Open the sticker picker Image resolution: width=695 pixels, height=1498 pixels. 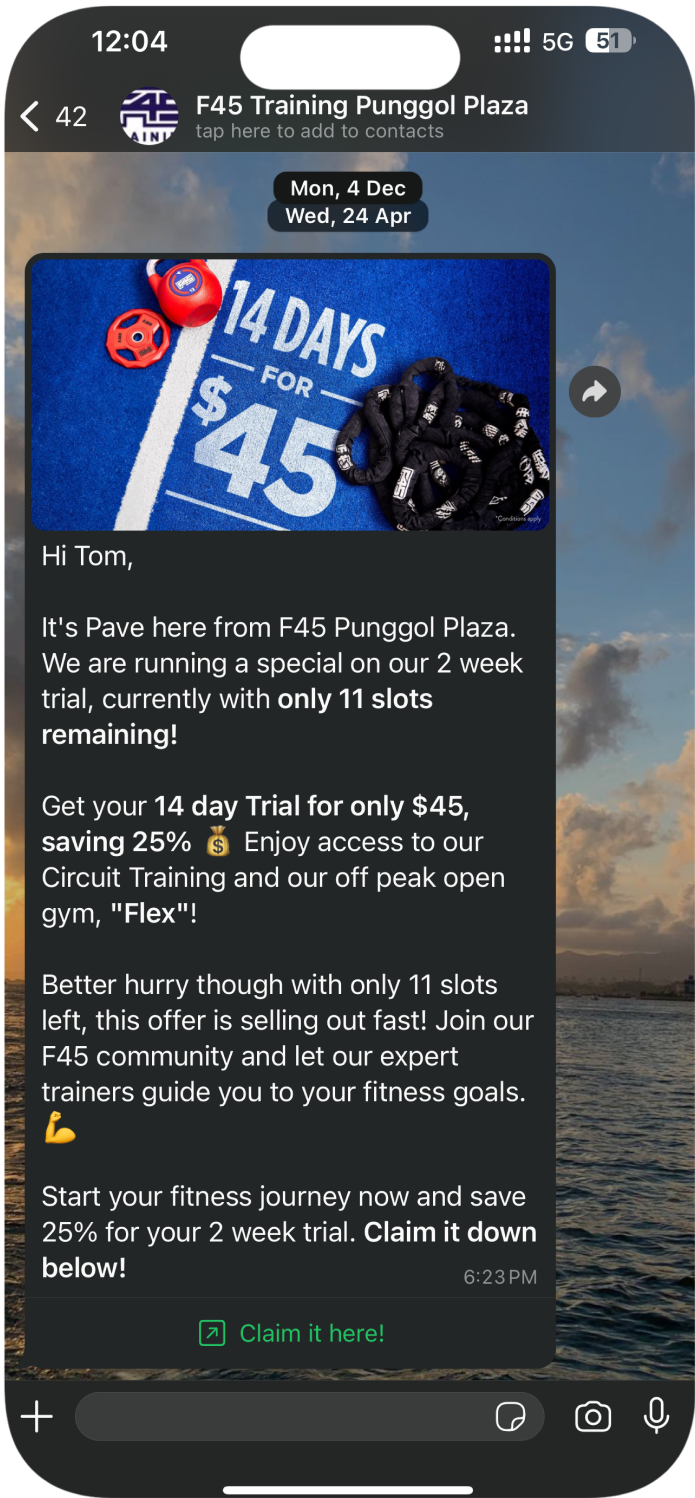(x=511, y=1417)
